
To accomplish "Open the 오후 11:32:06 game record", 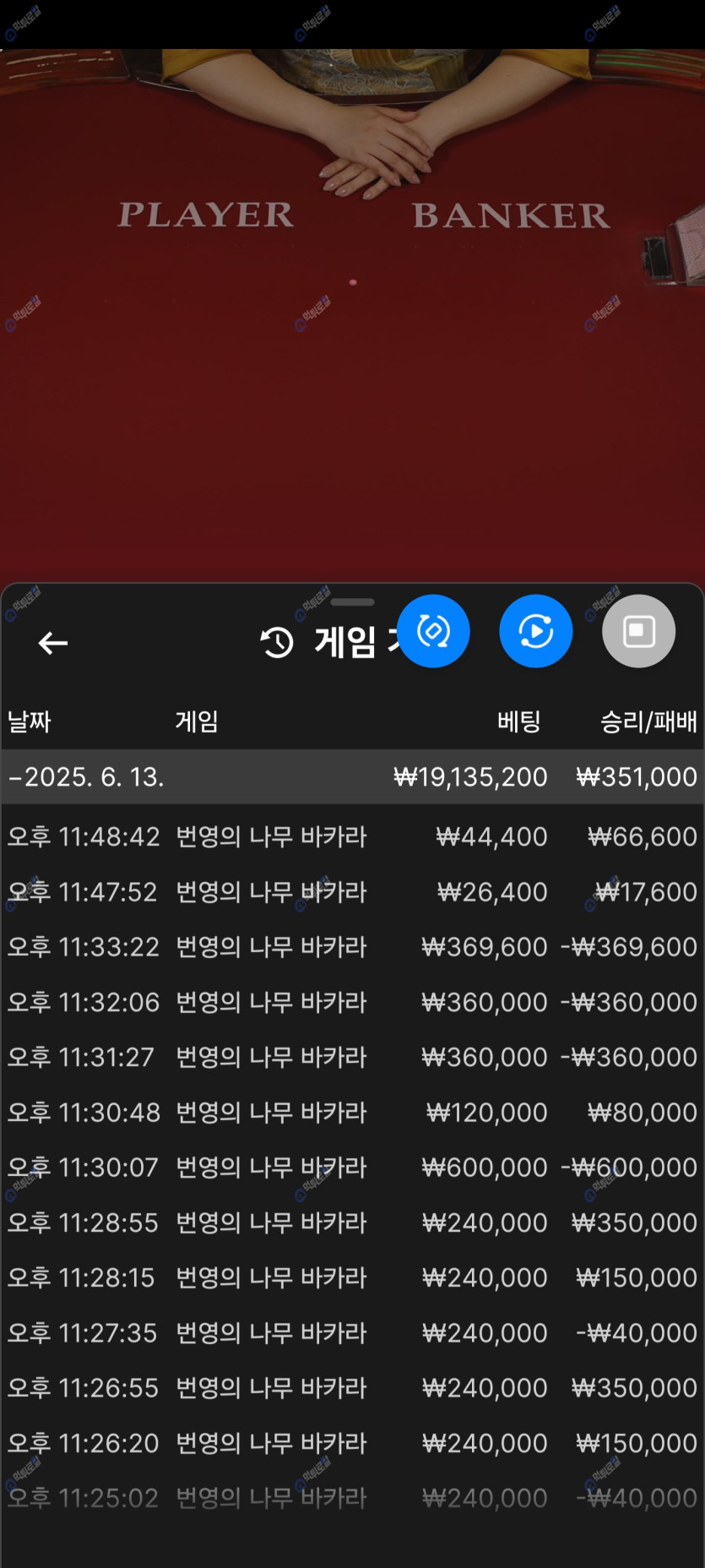I will coord(351,1002).
